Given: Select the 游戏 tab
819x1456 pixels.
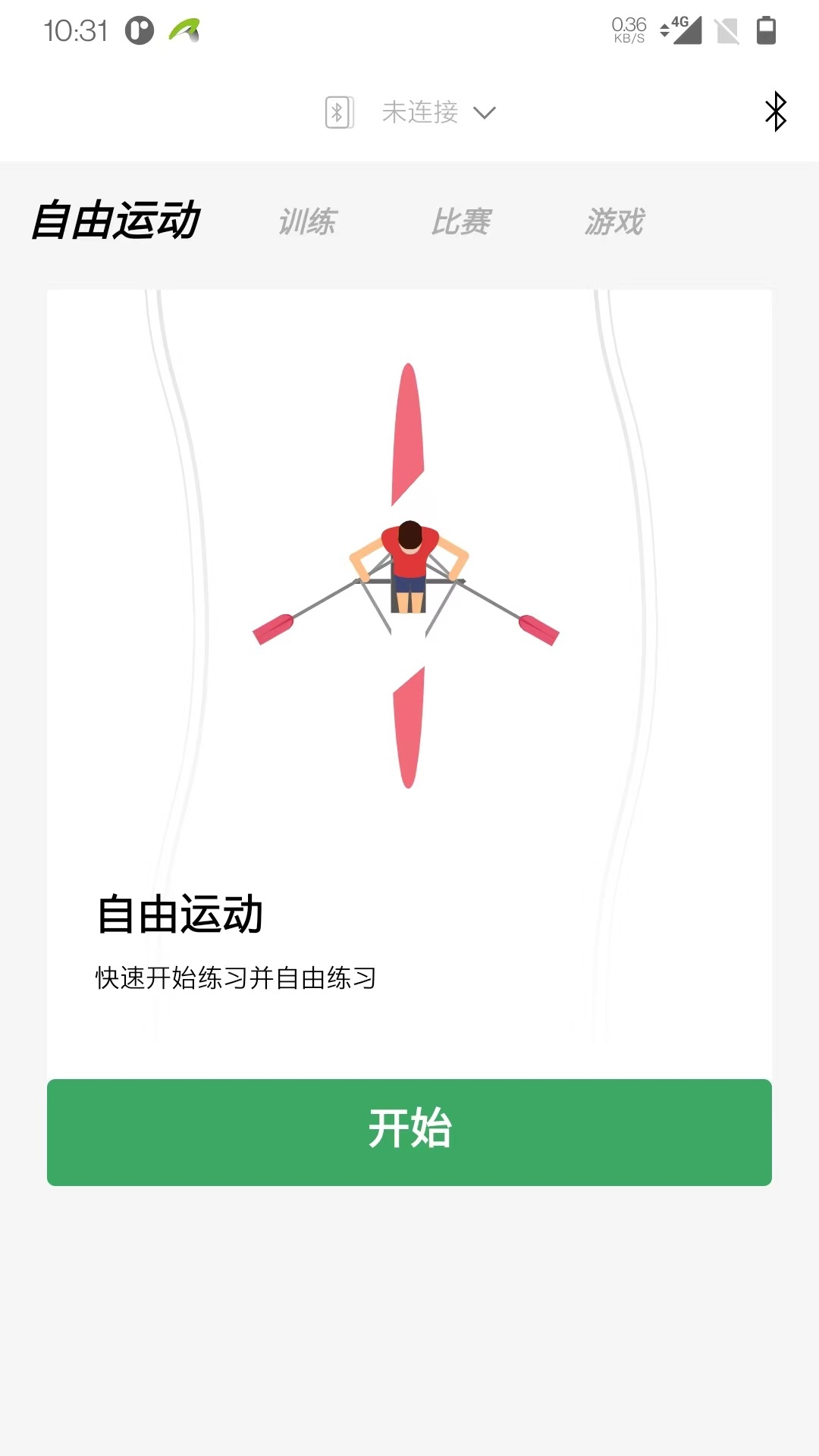Looking at the screenshot, I should click(614, 221).
